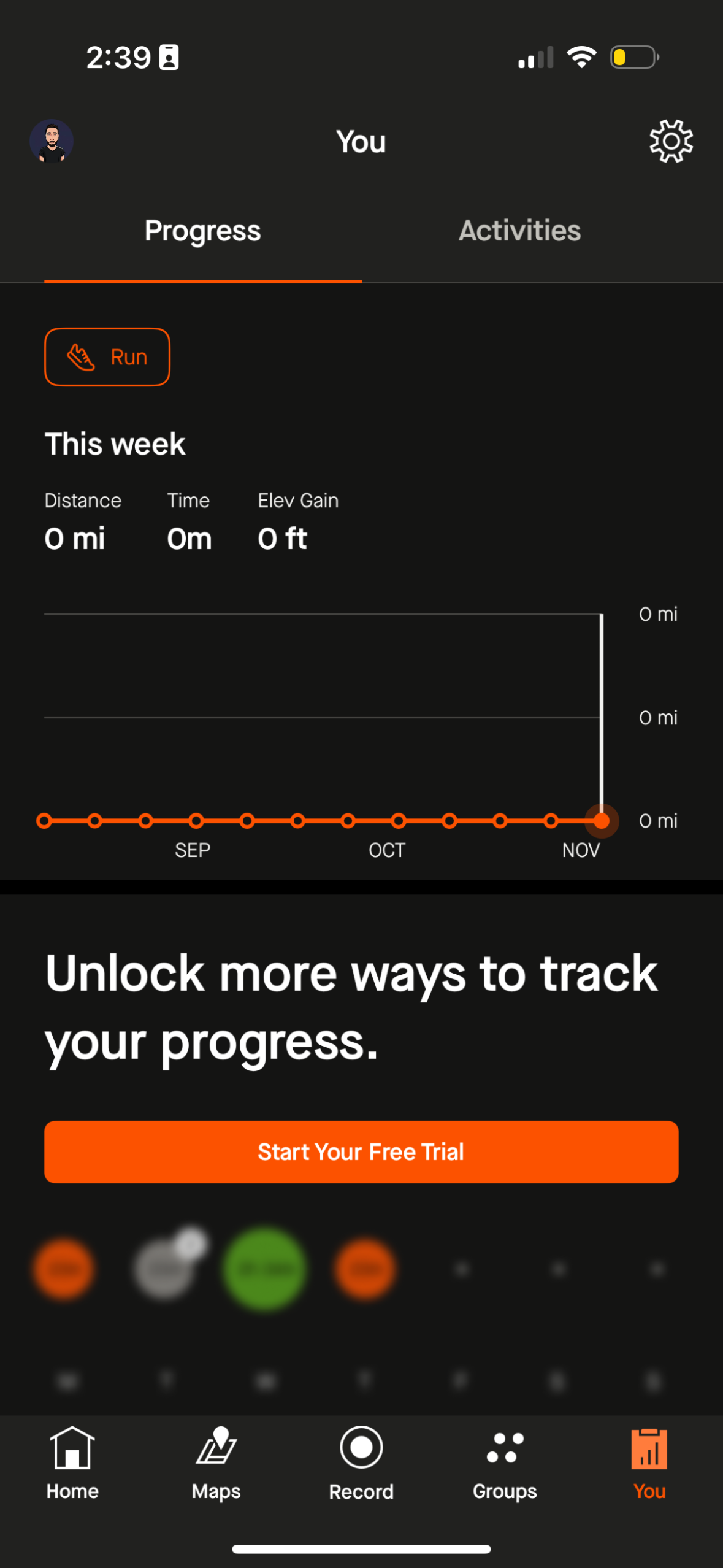This screenshot has height=1568, width=723.
Task: Select the Progress tab
Action: [202, 231]
